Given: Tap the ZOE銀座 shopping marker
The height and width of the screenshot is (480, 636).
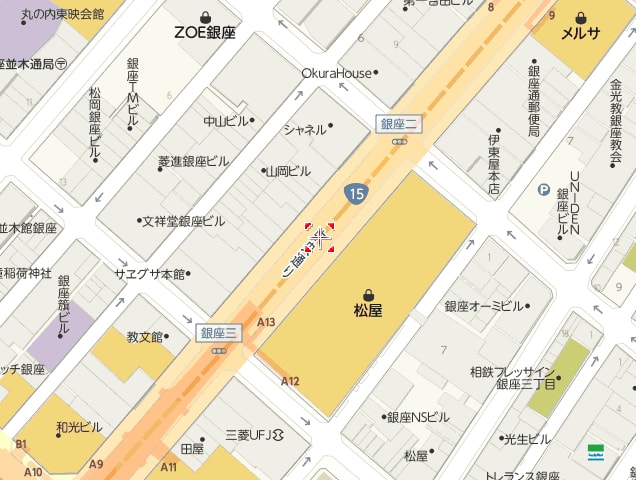Looking at the screenshot, I should [205, 16].
